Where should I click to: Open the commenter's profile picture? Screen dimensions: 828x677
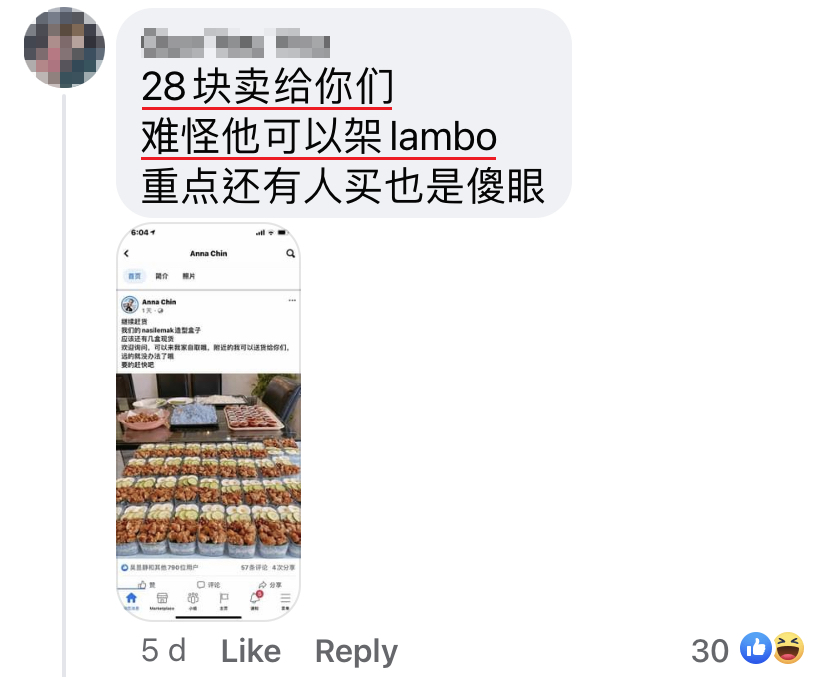pyautogui.click(x=63, y=47)
